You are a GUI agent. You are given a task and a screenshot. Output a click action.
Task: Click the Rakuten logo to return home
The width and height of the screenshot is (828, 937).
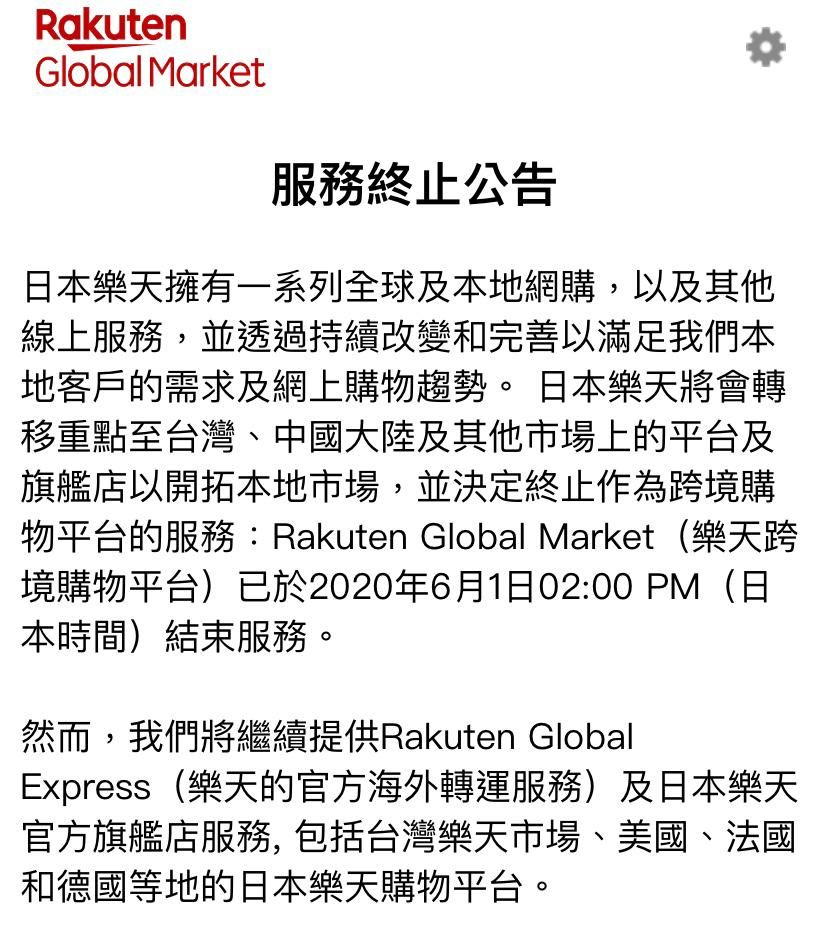point(148,50)
